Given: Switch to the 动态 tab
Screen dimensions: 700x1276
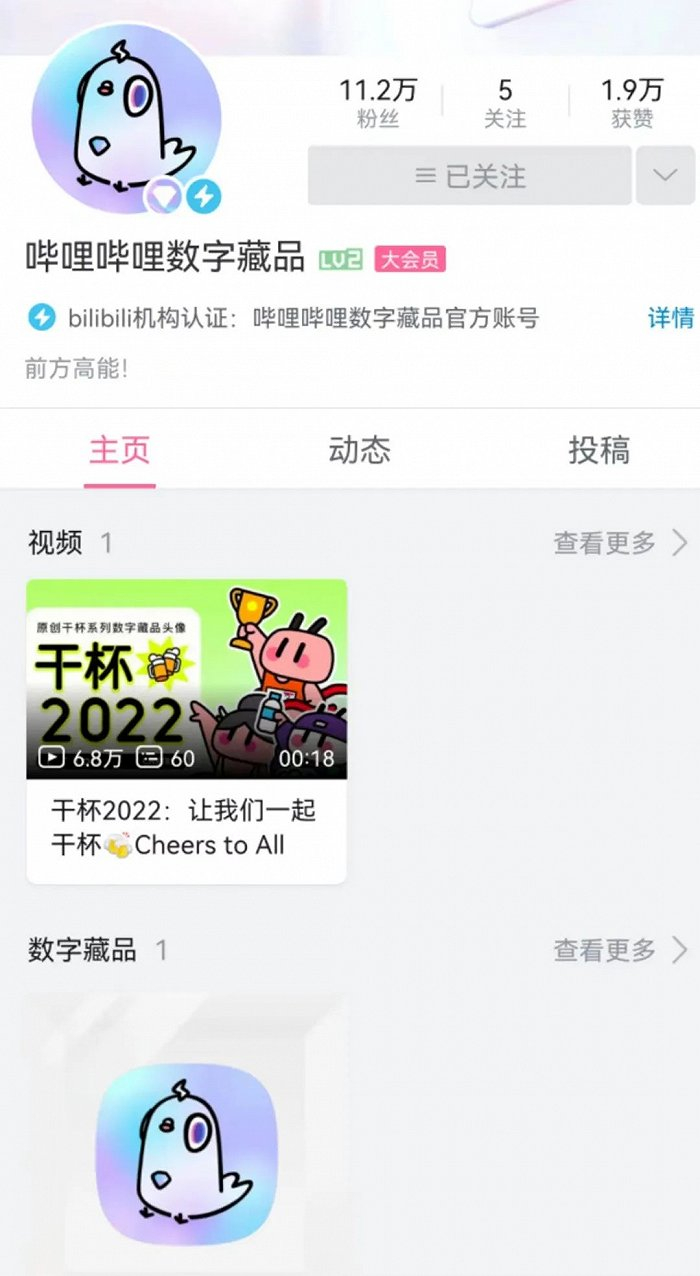Looking at the screenshot, I should (359, 450).
